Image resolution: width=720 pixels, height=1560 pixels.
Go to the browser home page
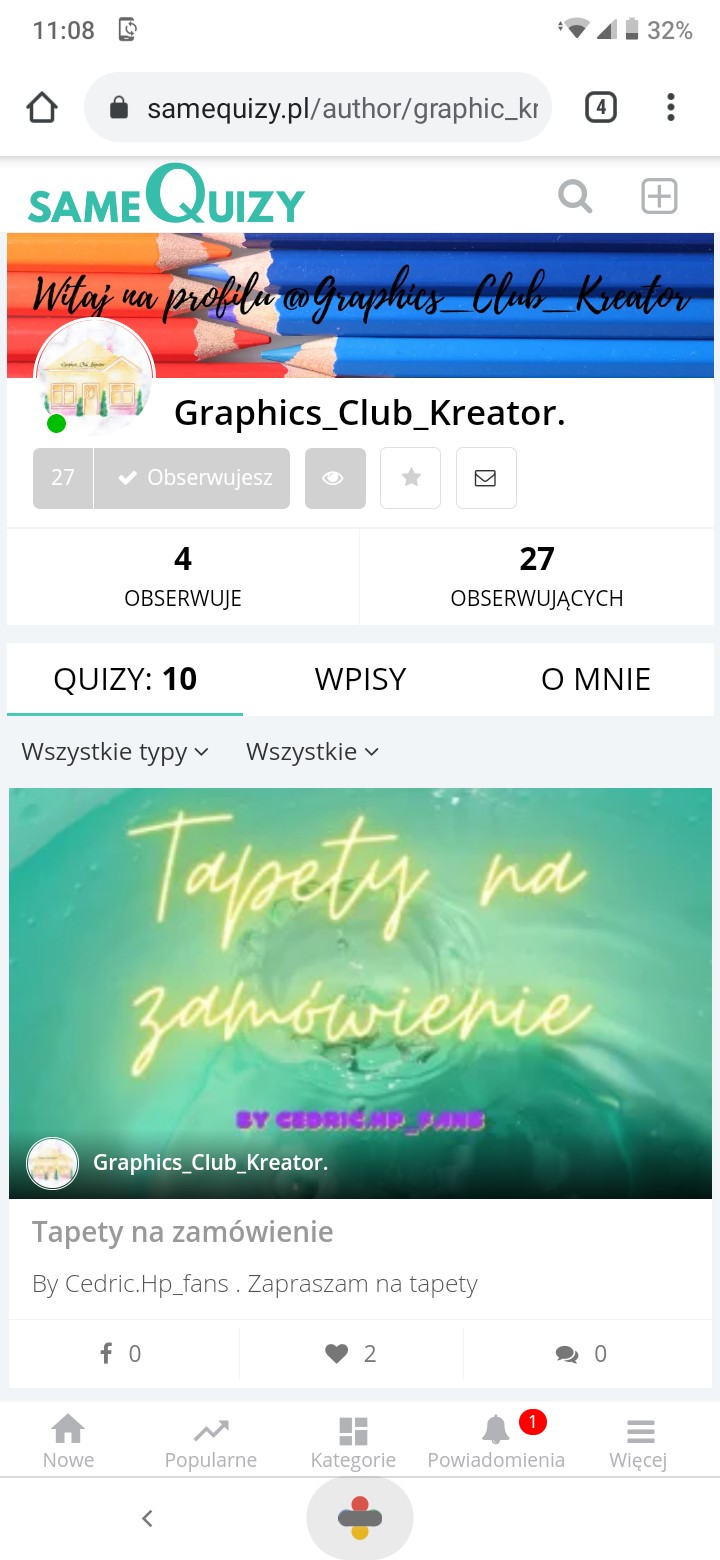click(x=42, y=107)
